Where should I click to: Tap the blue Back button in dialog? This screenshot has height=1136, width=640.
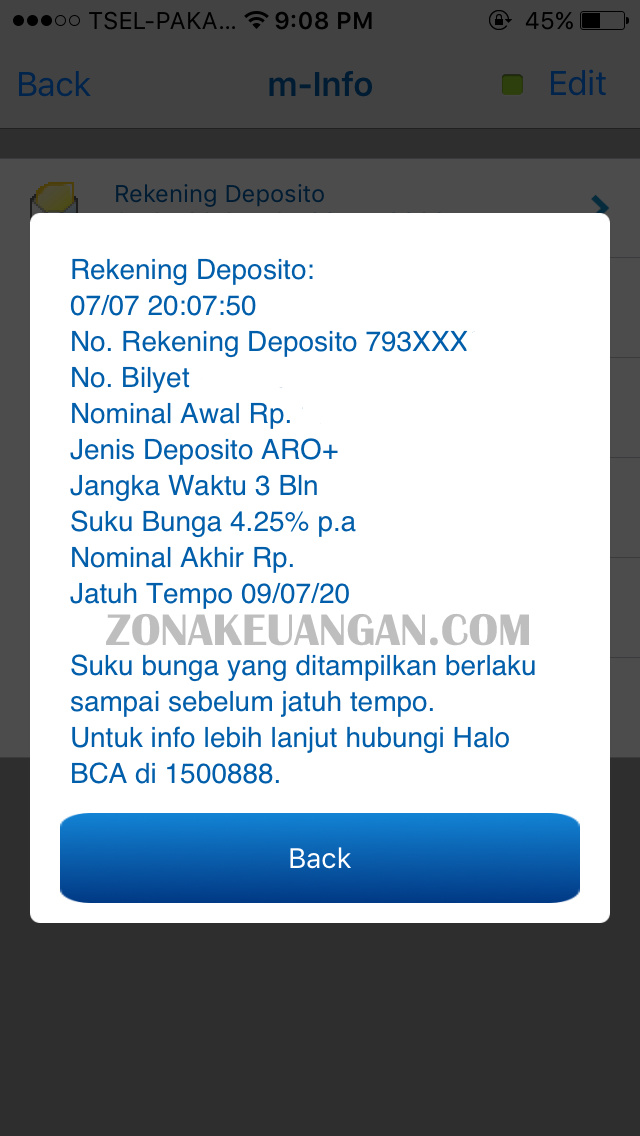click(320, 858)
